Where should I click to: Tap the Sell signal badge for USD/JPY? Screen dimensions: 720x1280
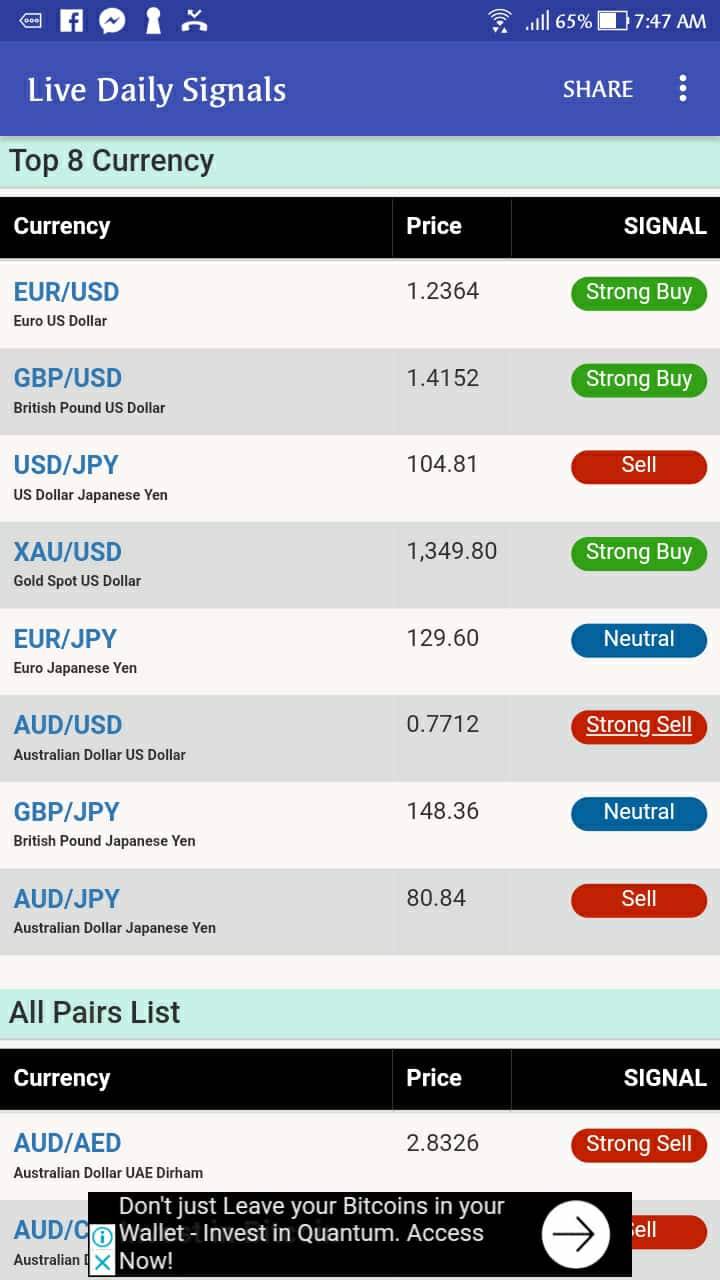pos(638,466)
